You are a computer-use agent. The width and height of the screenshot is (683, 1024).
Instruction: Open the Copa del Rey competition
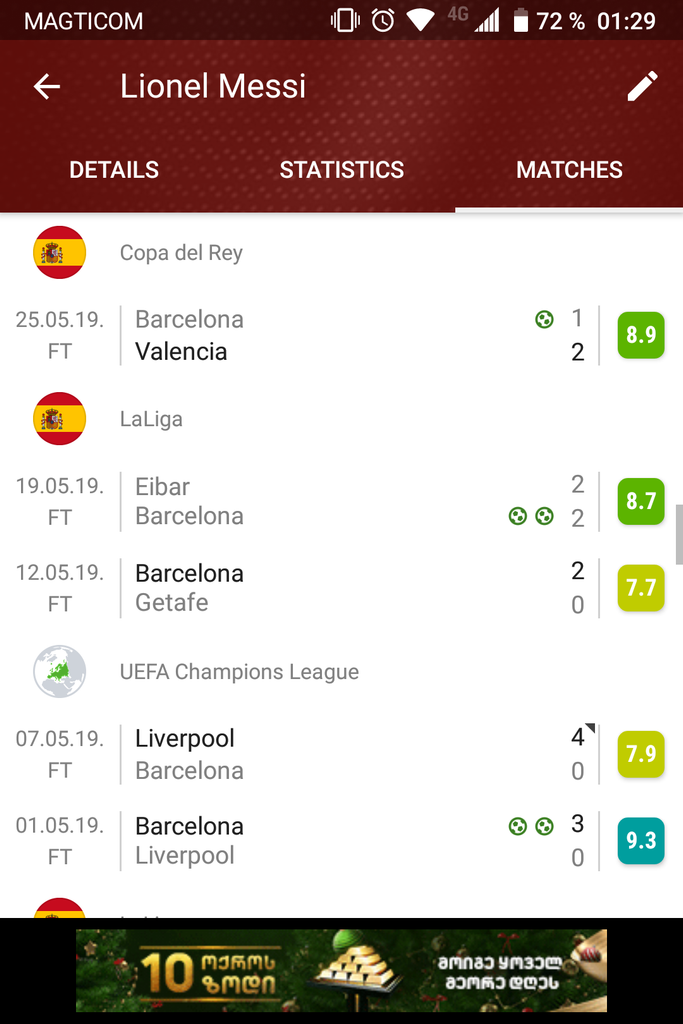[x=181, y=253]
